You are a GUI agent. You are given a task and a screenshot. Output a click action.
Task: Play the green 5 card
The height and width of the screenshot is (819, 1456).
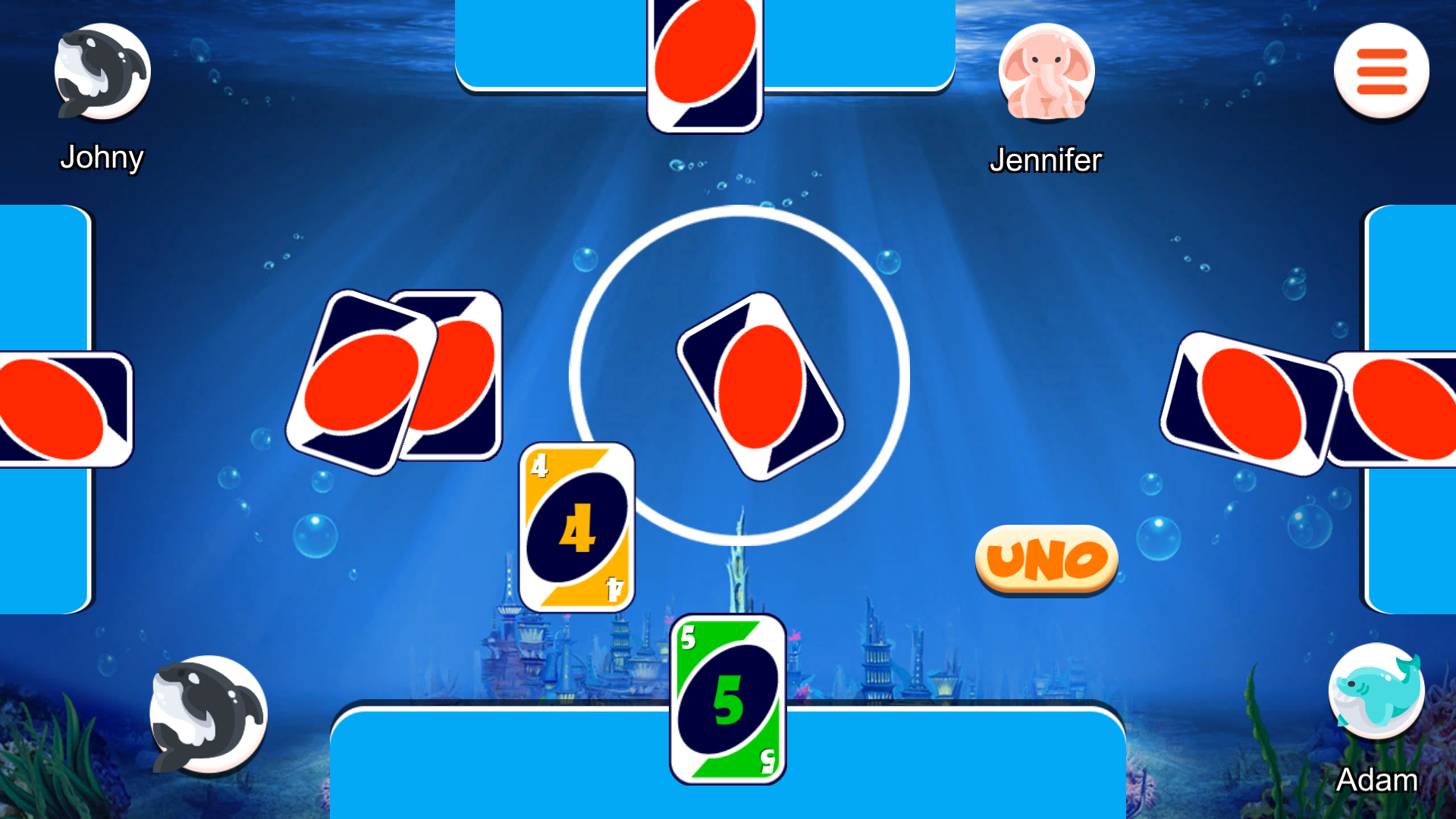pyautogui.click(x=727, y=699)
